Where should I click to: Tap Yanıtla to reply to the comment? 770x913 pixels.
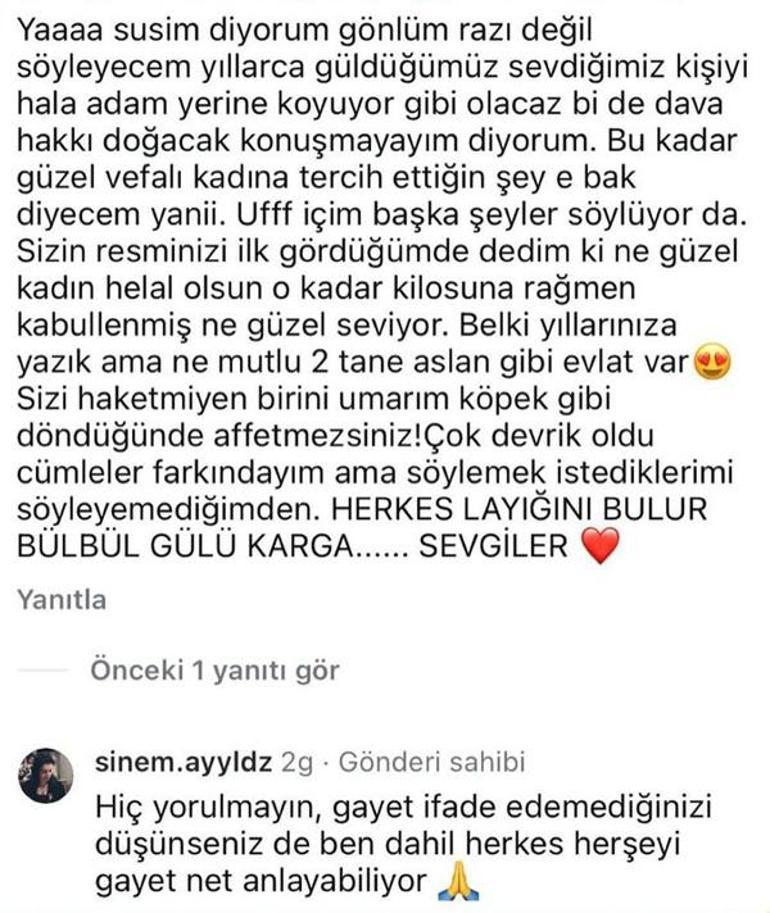pyautogui.click(x=61, y=600)
